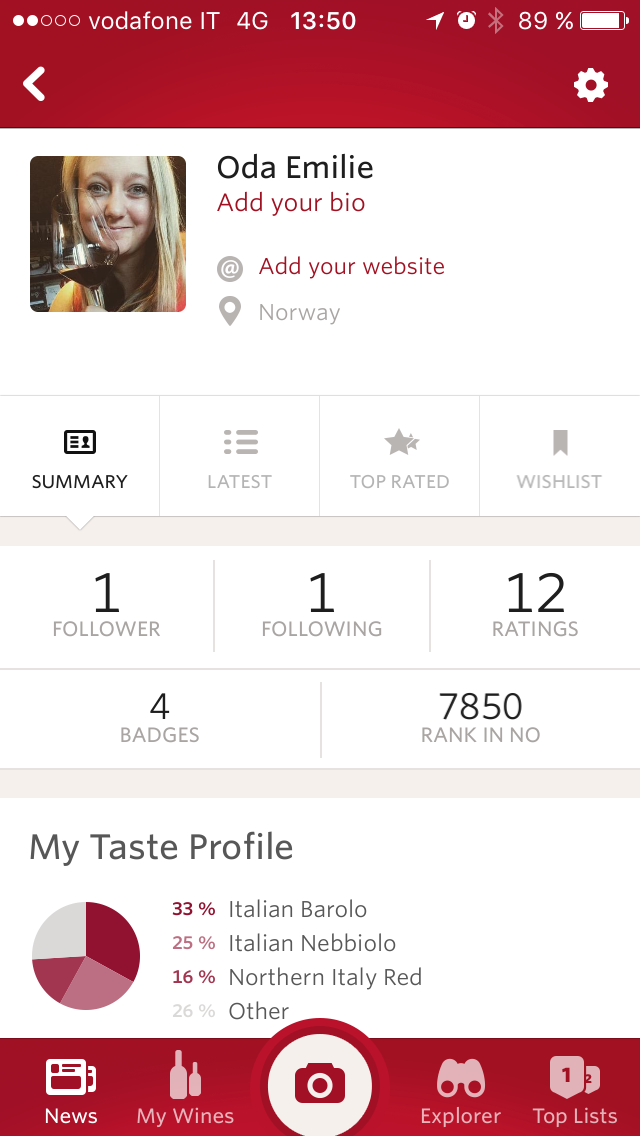Open Rank in NO leaderboard
The width and height of the screenshot is (640, 1136).
480,718
